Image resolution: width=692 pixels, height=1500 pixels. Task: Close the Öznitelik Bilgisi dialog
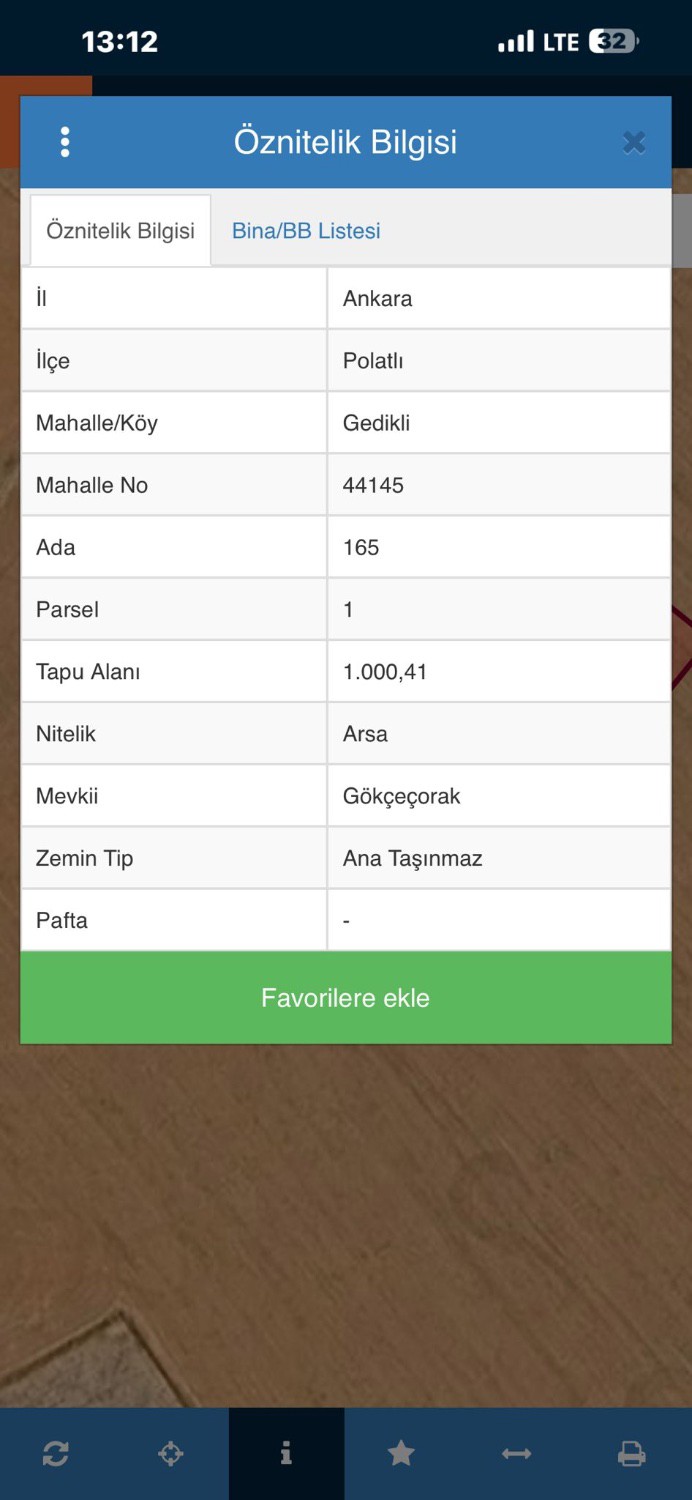pyautogui.click(x=634, y=143)
